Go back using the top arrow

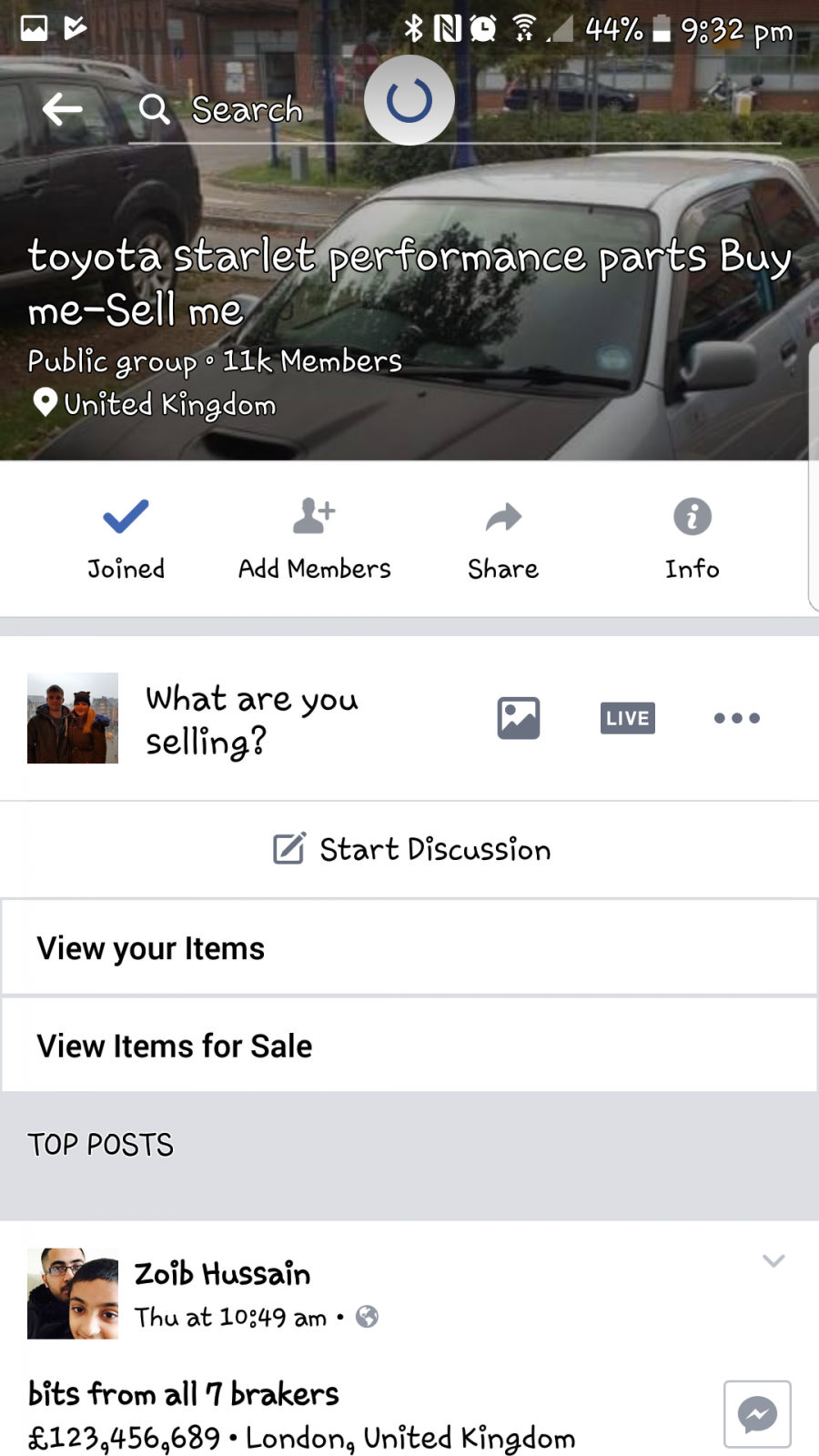62,109
